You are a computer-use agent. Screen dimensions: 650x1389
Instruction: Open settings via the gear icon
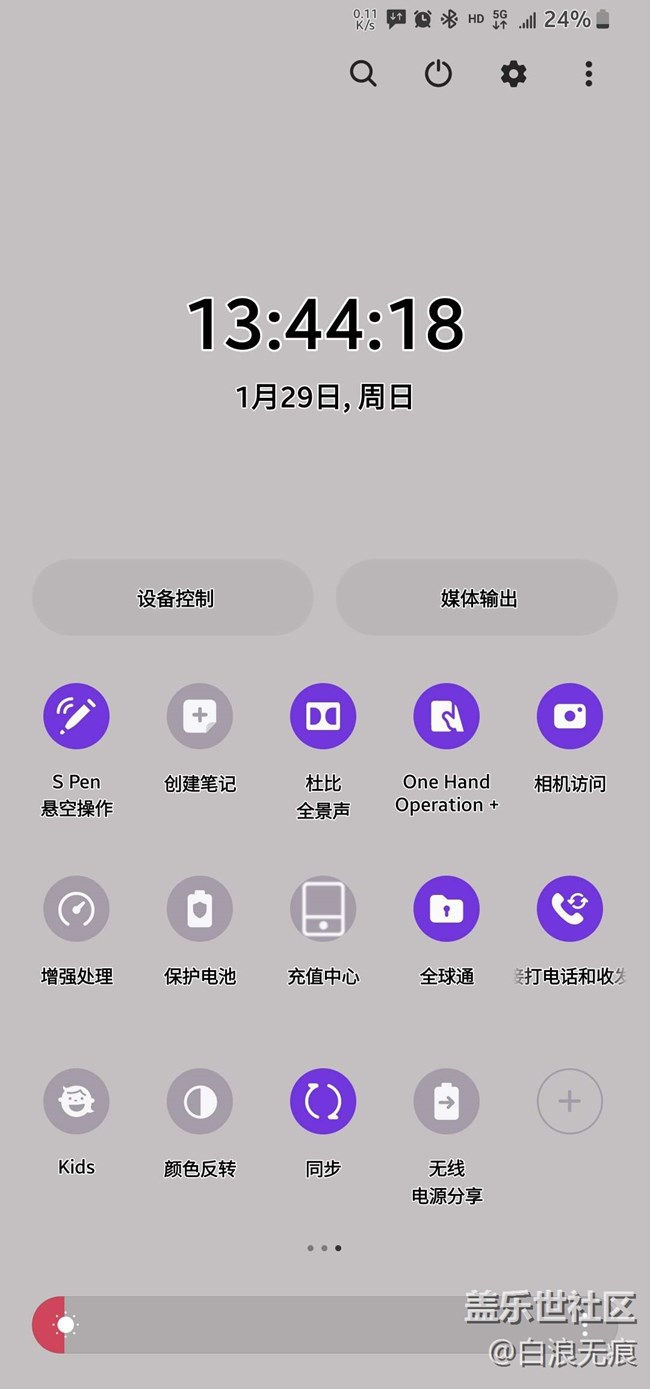(x=513, y=73)
